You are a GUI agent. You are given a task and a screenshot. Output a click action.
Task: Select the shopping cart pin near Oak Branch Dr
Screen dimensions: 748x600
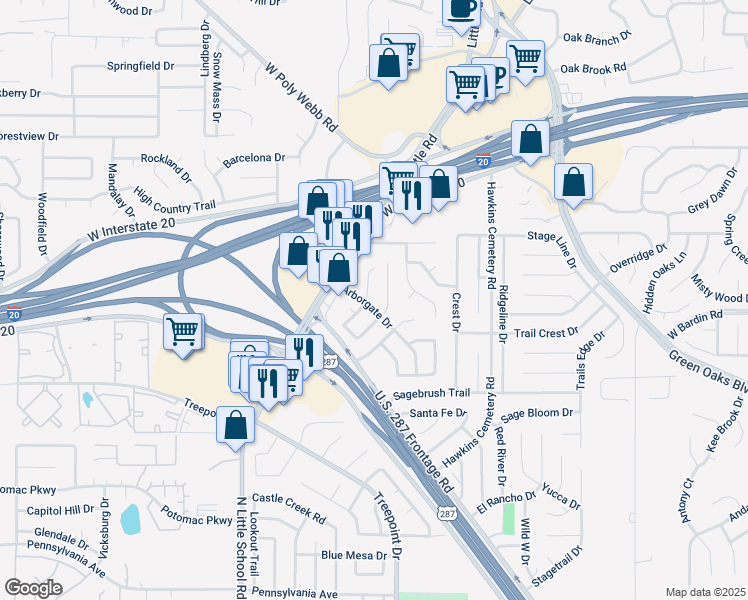tap(524, 58)
